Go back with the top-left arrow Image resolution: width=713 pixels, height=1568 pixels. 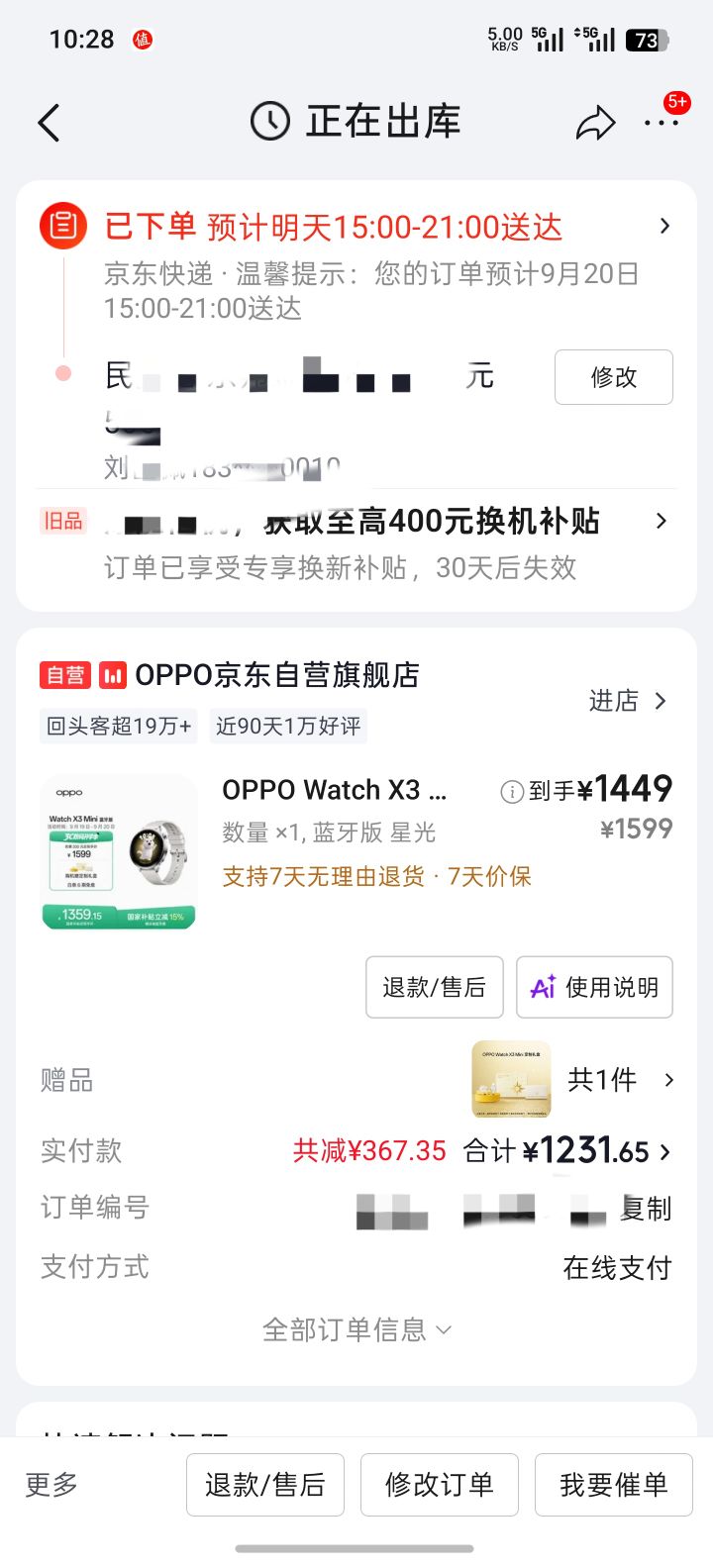click(x=49, y=123)
